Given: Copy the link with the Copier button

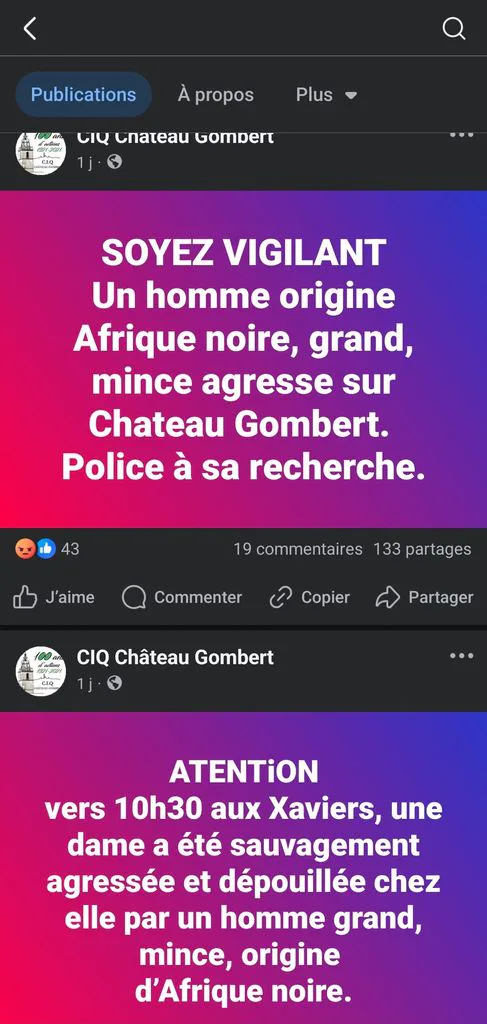Looking at the screenshot, I should tap(309, 597).
